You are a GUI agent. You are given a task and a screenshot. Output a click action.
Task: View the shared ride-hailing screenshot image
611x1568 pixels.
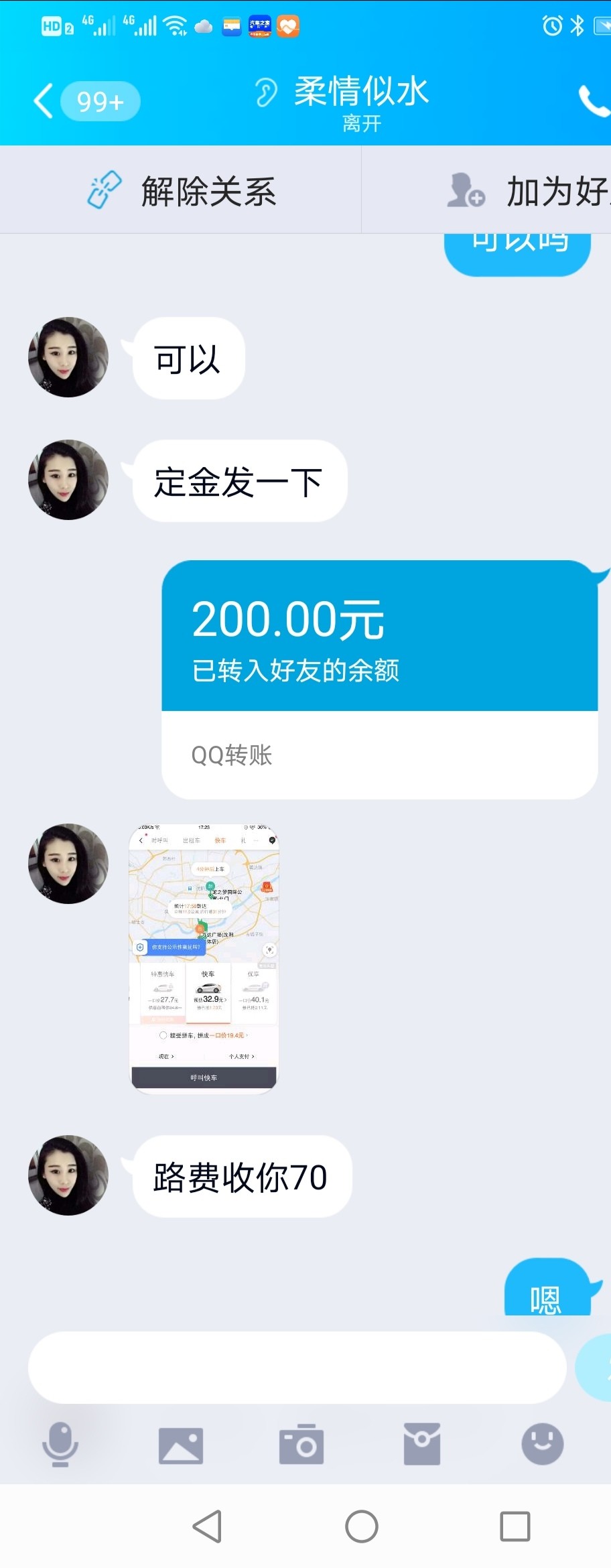coord(204,958)
